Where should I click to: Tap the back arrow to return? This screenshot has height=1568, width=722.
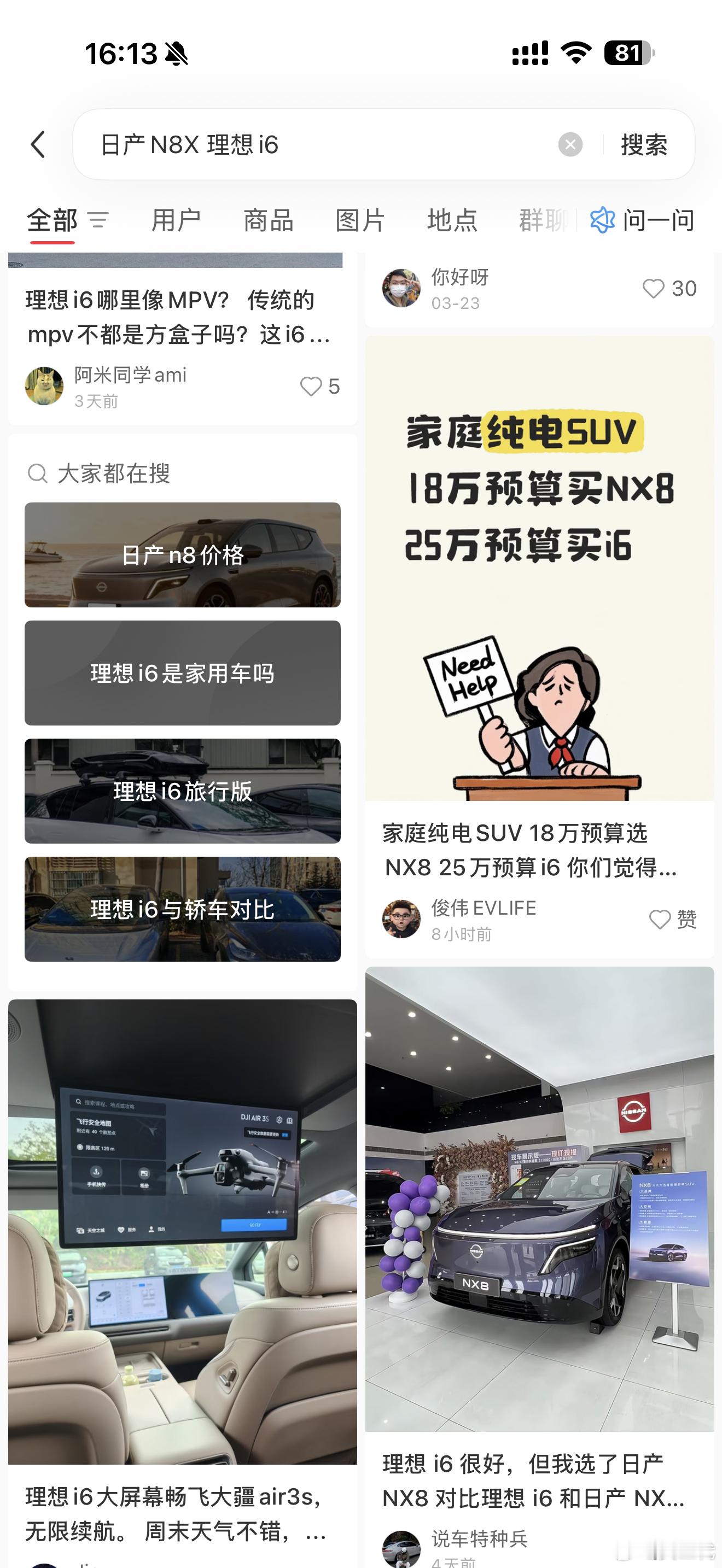point(38,144)
